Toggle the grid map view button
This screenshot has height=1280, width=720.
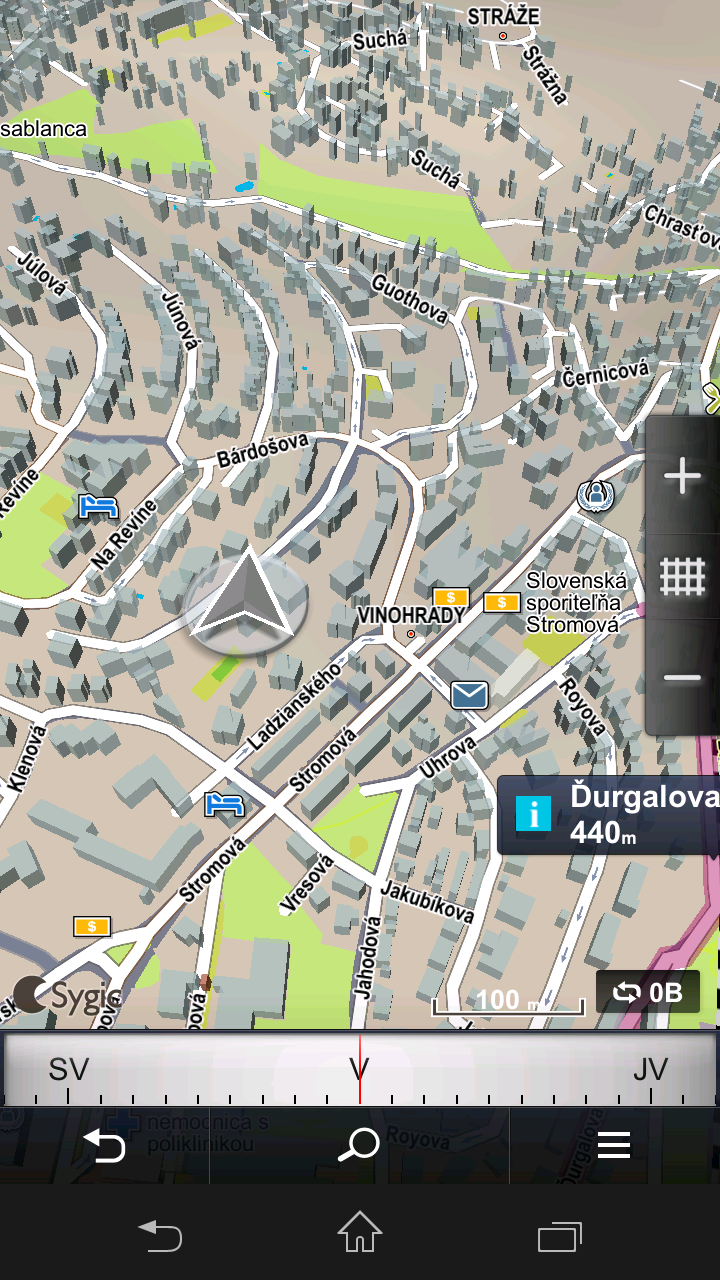click(683, 577)
